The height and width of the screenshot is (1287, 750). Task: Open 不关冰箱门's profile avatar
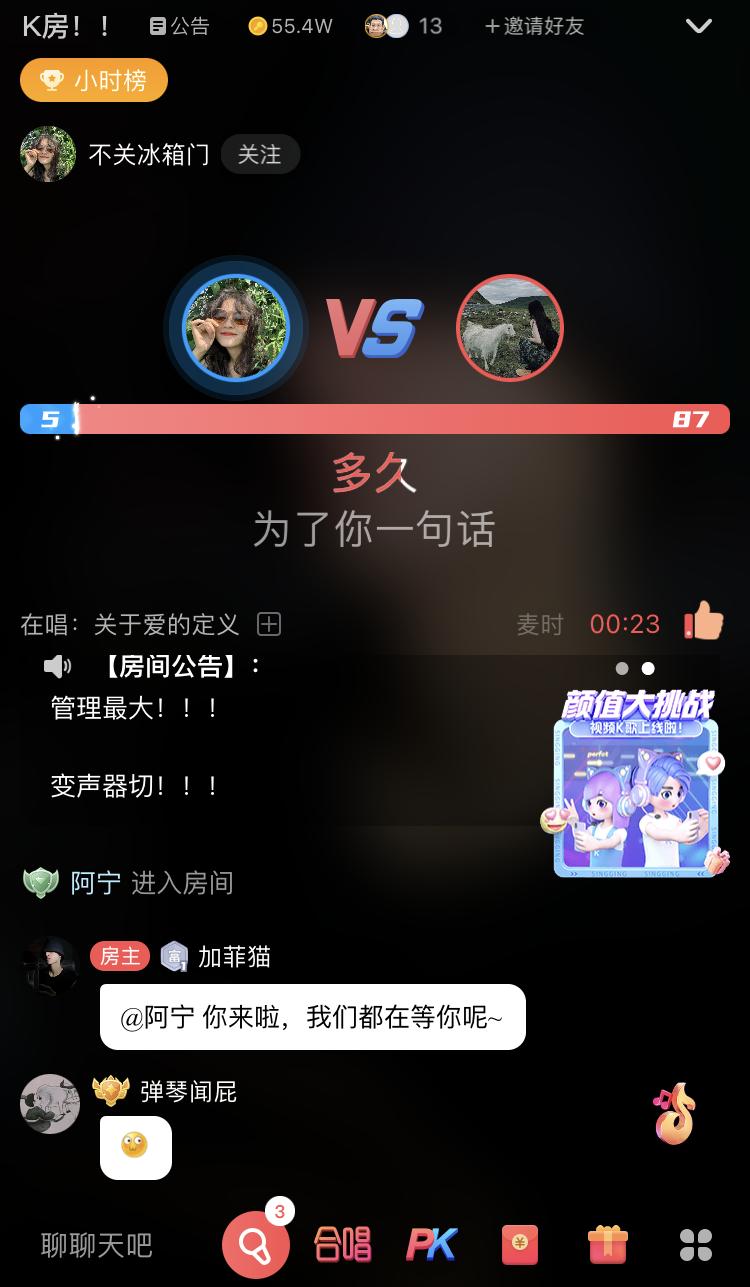[x=48, y=154]
